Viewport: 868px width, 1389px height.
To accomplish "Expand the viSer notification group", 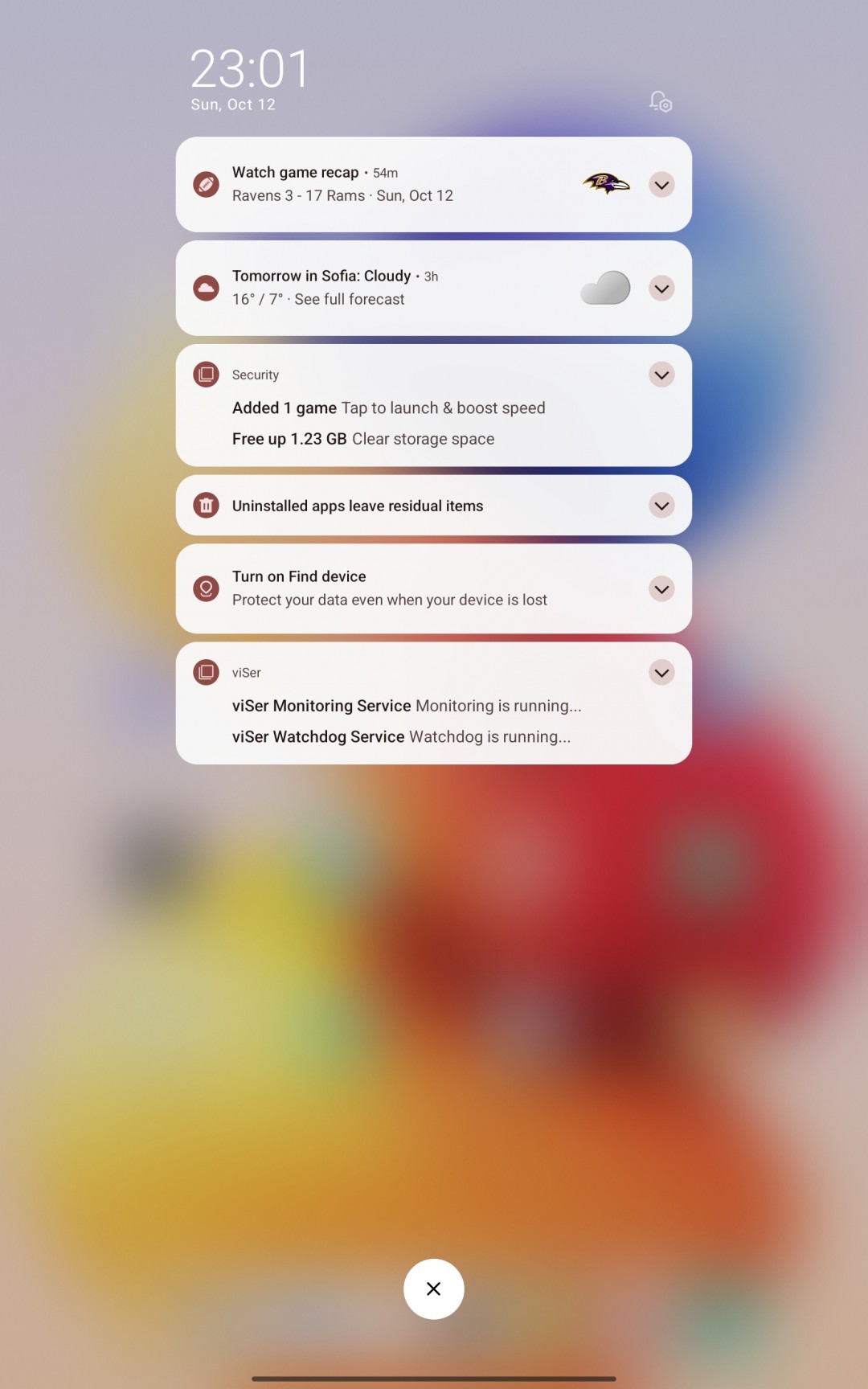I will coord(661,673).
